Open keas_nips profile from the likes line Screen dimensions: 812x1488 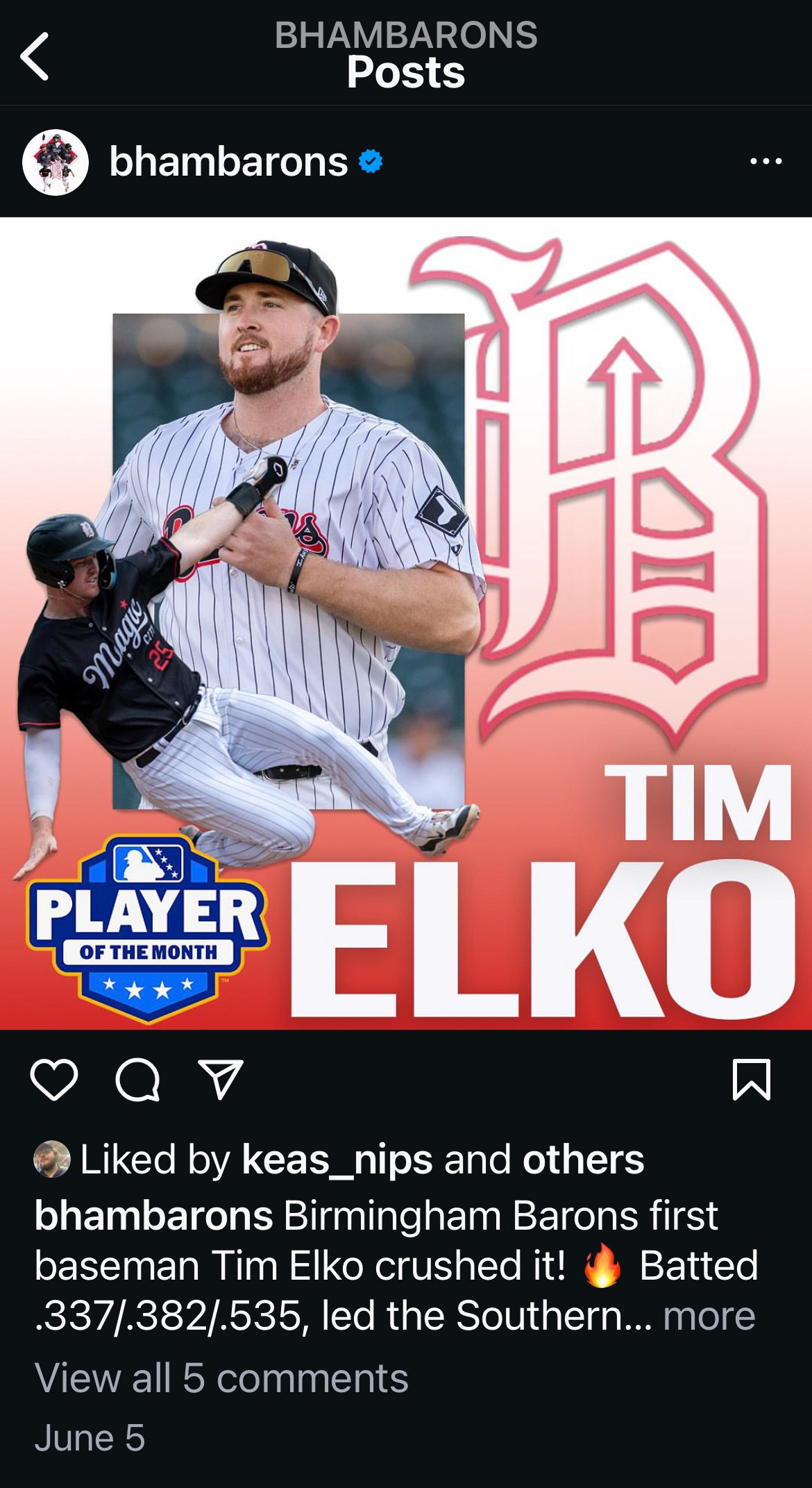coord(337,1160)
